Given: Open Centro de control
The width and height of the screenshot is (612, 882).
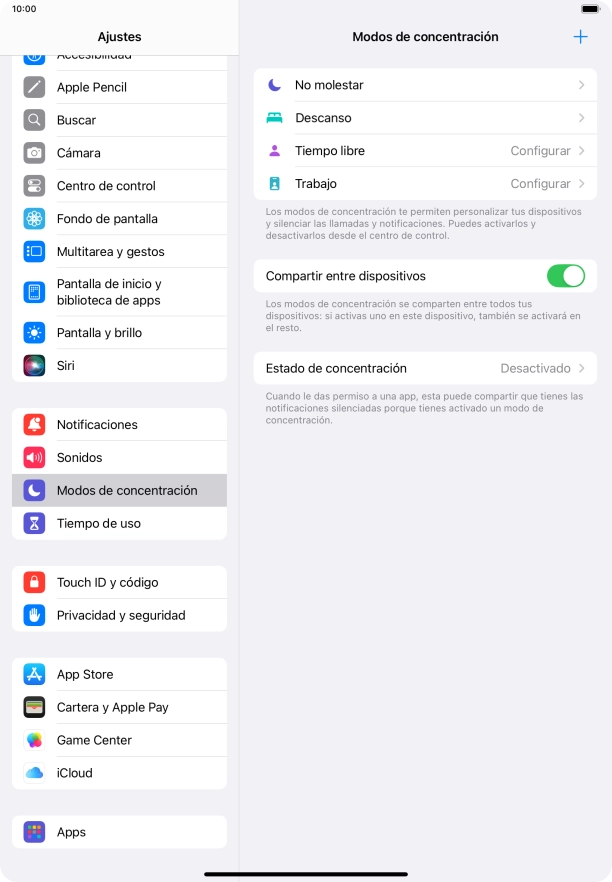Looking at the screenshot, I should click(120, 186).
